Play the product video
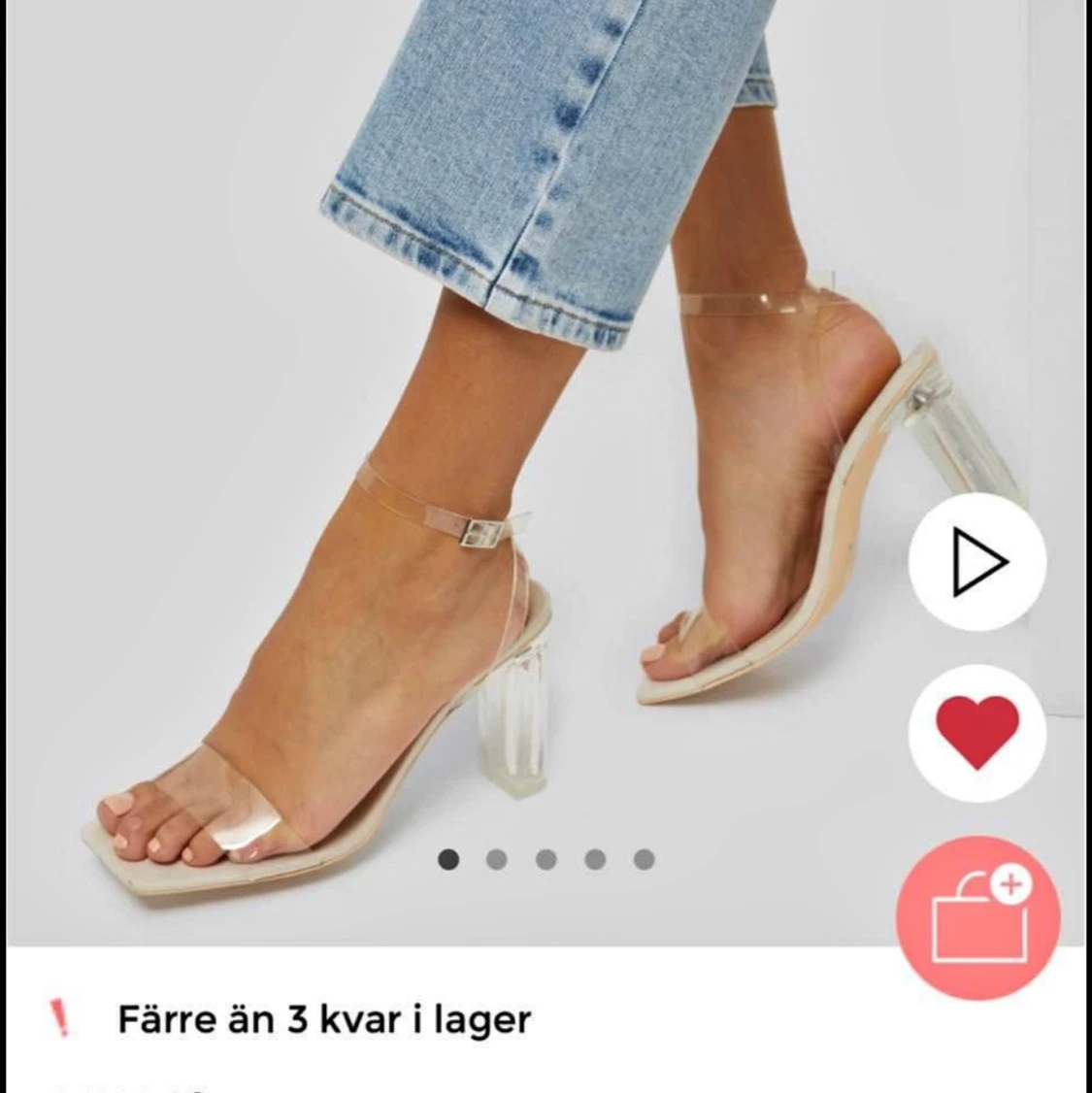The image size is (1092, 1093). pos(977,562)
